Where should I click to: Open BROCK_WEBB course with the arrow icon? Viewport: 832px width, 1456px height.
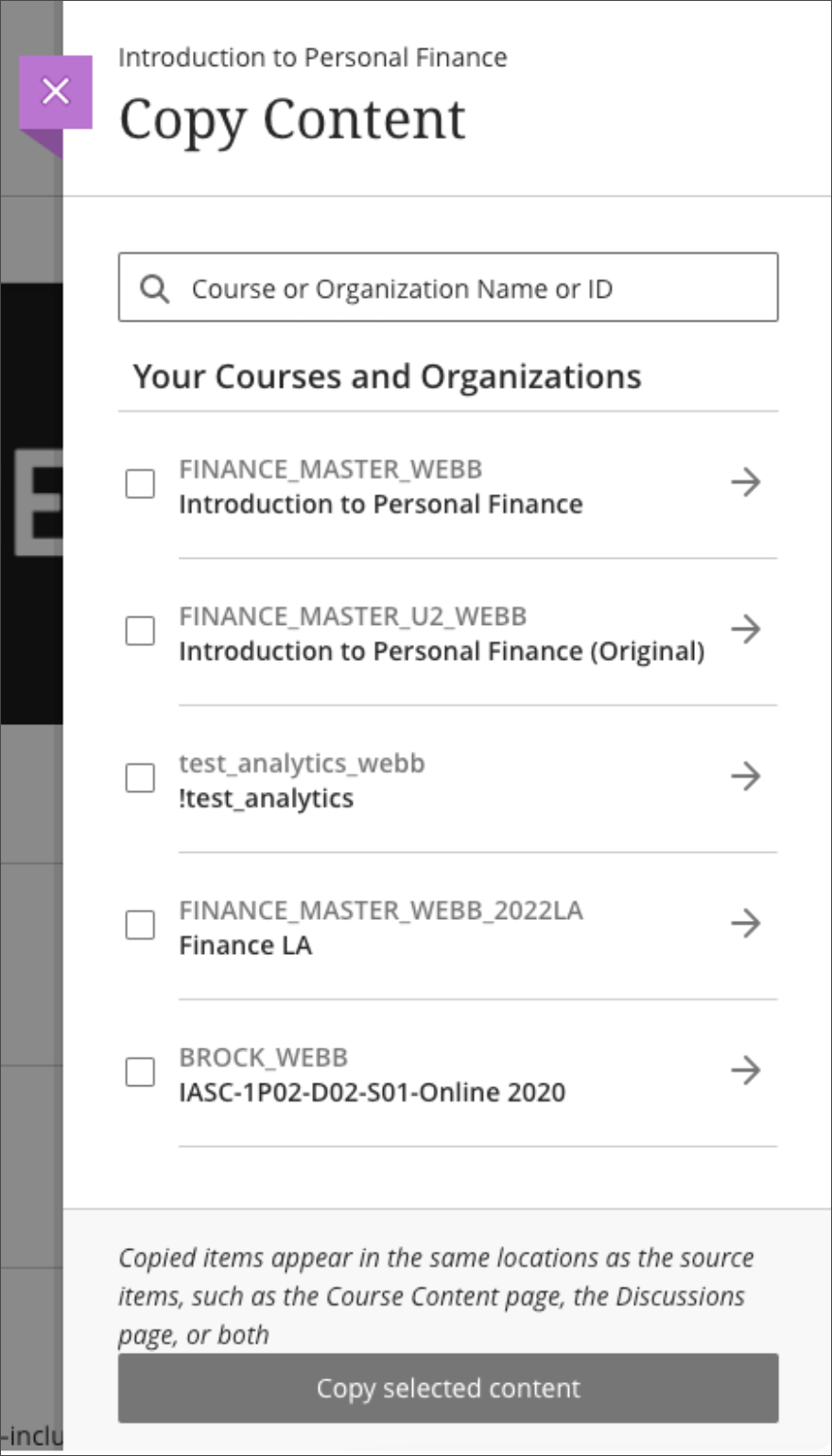[x=748, y=1070]
